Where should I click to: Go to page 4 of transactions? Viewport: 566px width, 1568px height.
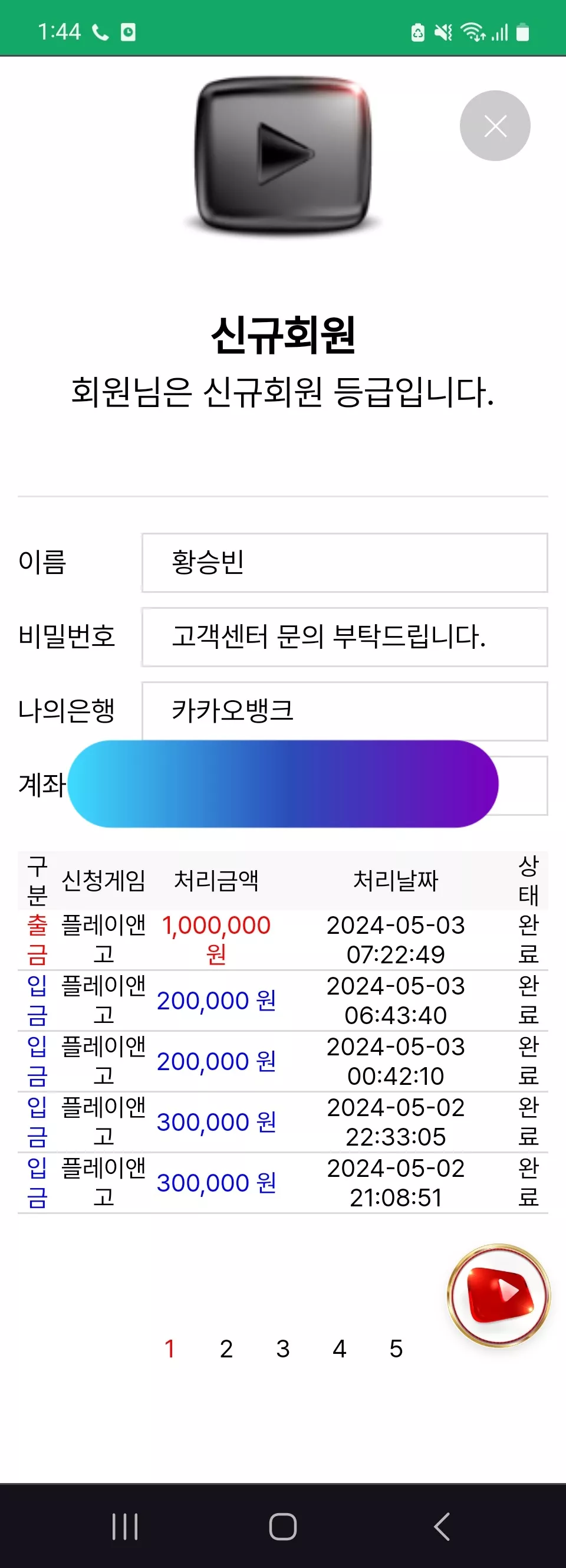click(340, 1349)
